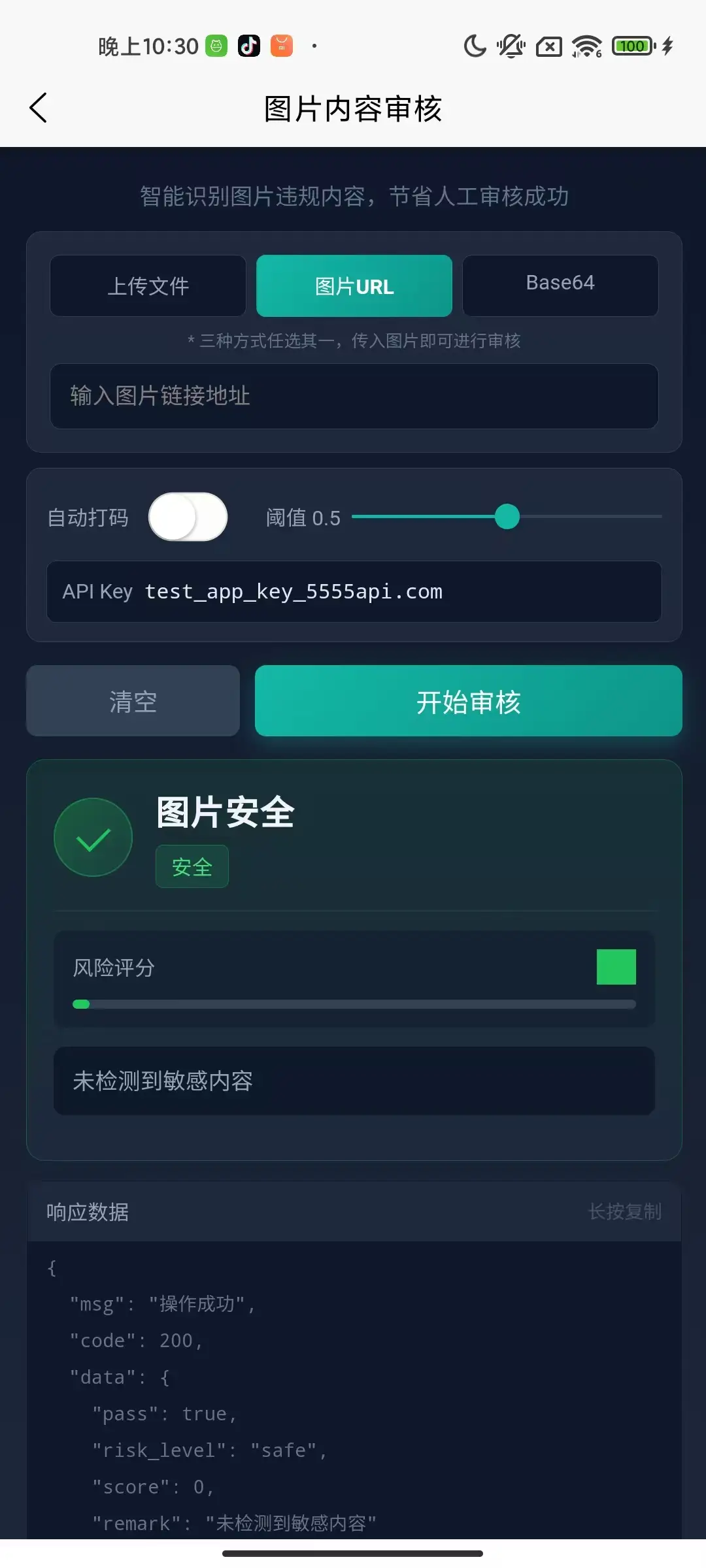This screenshot has width=706, height=1568.
Task: Switch to the Base64 tab
Action: pyautogui.click(x=560, y=286)
